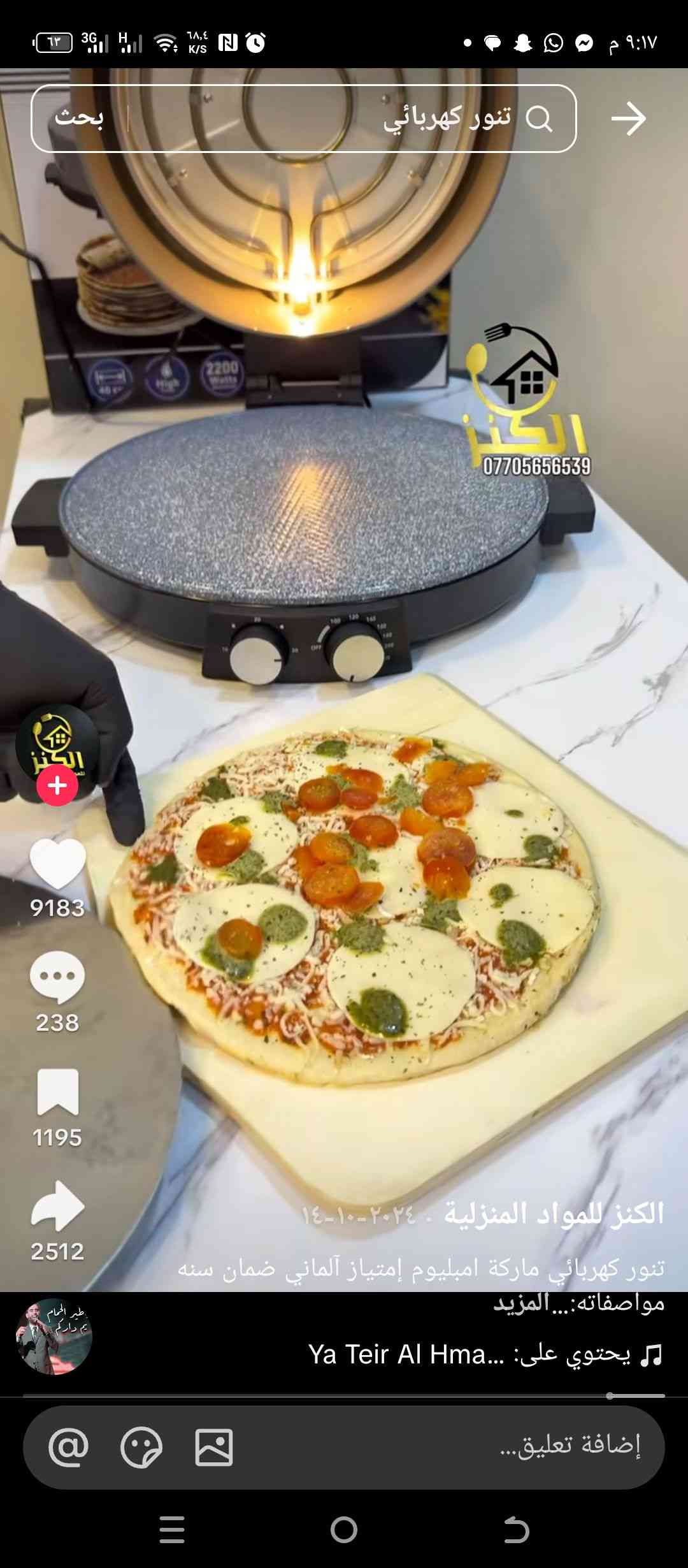
Task: Tap the search field with تنور كهربائي
Action: pos(382,119)
